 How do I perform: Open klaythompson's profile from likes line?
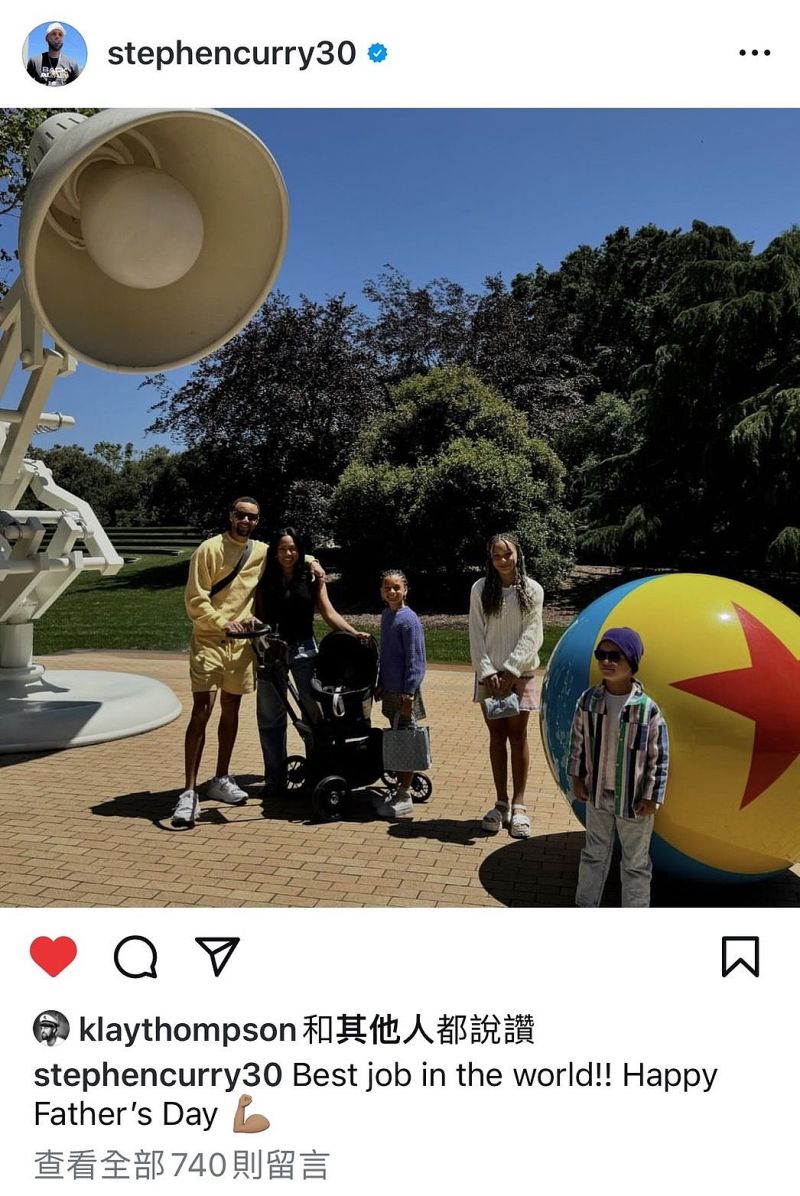(x=187, y=1029)
